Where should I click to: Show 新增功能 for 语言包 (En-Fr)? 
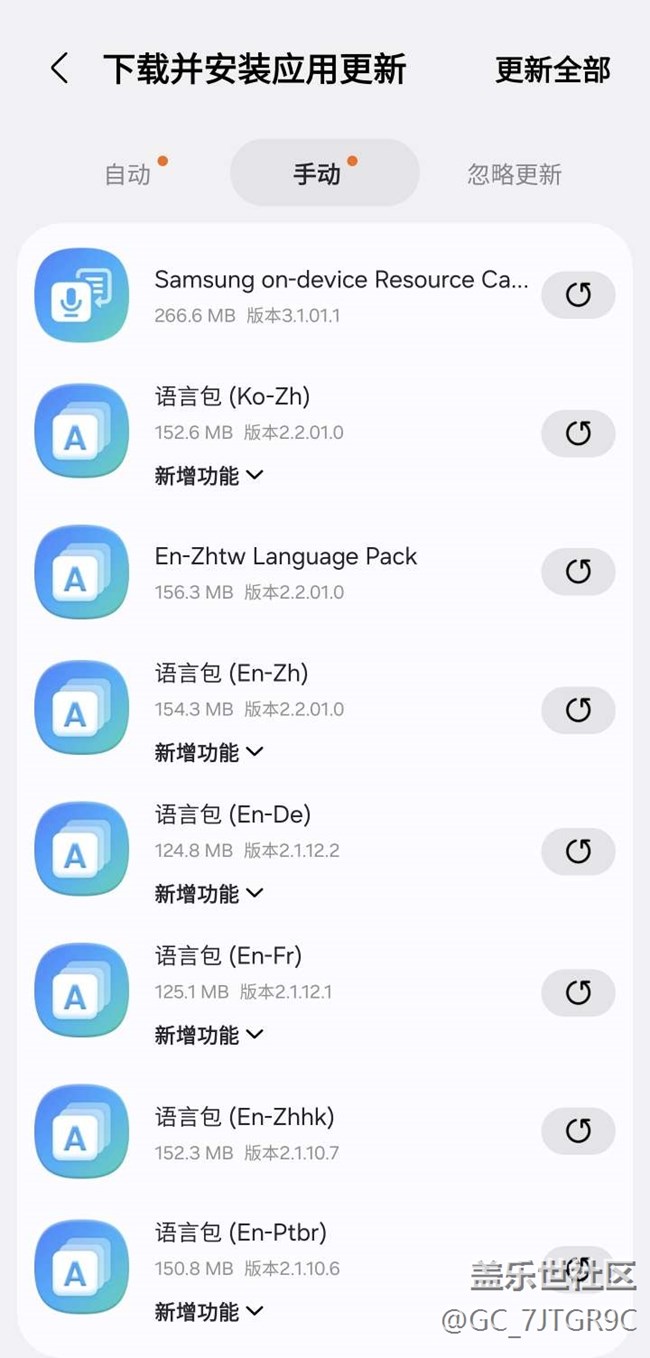tap(208, 1034)
